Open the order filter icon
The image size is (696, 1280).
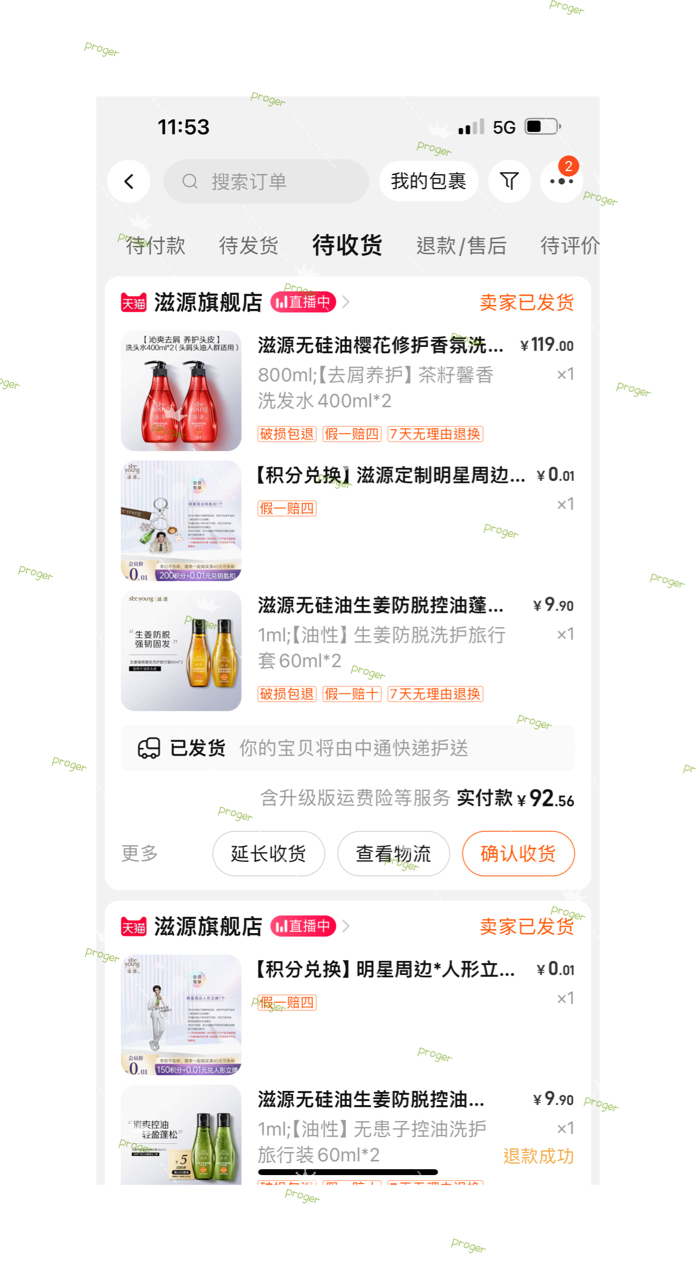[x=509, y=182]
